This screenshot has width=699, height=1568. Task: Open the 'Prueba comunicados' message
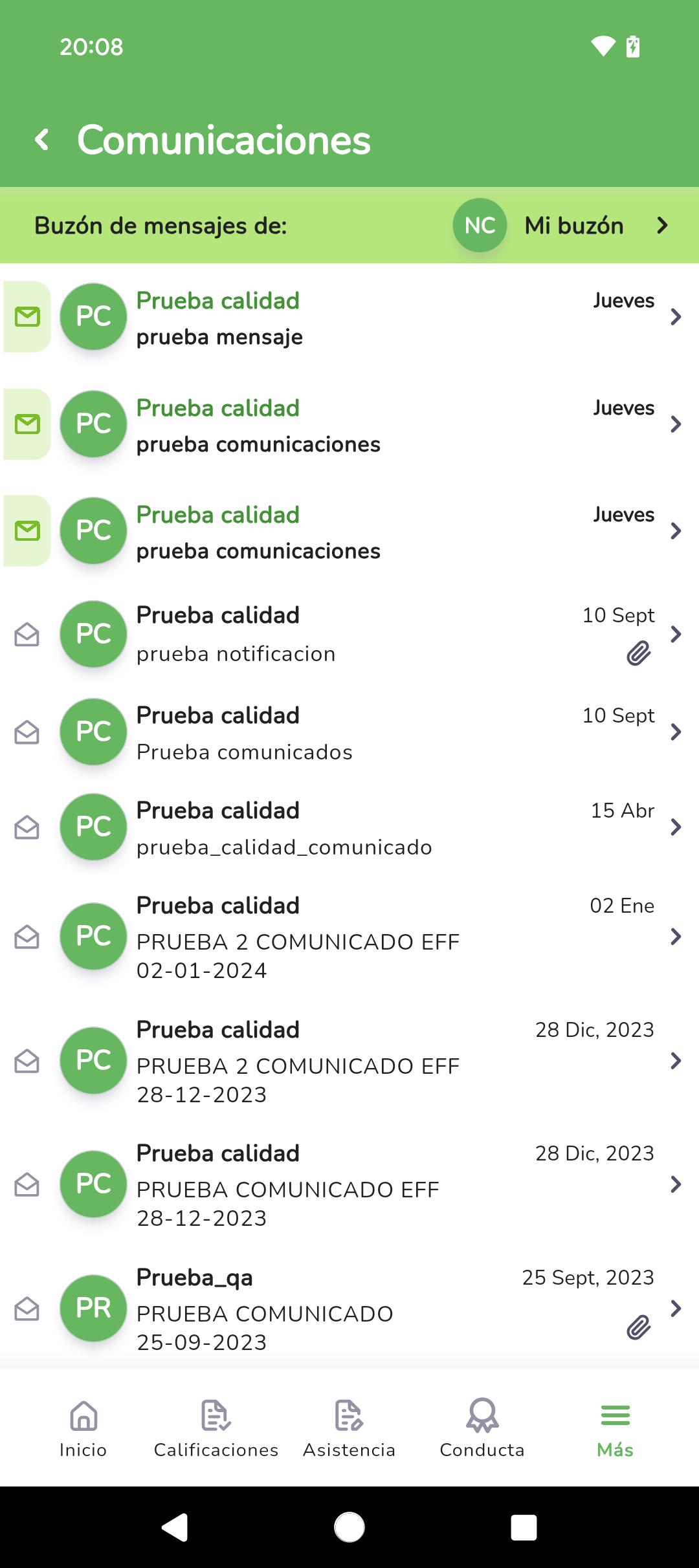pyautogui.click(x=349, y=732)
